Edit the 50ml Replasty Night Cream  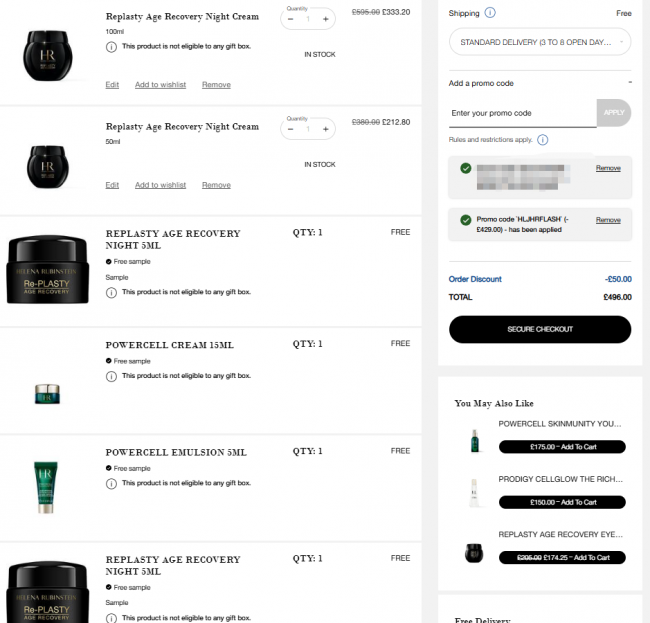point(112,185)
